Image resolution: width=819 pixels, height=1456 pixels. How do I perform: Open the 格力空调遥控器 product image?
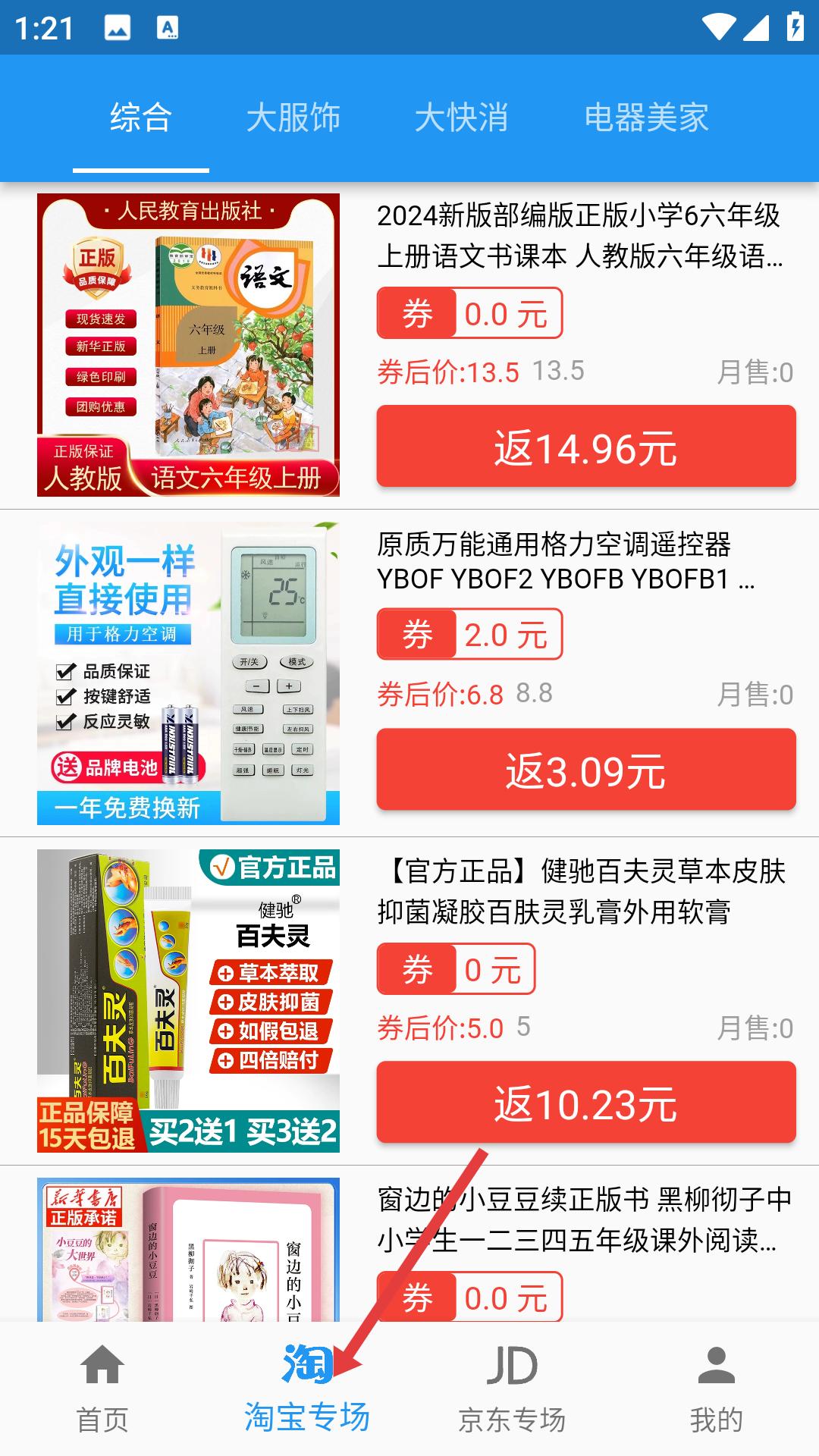[188, 673]
